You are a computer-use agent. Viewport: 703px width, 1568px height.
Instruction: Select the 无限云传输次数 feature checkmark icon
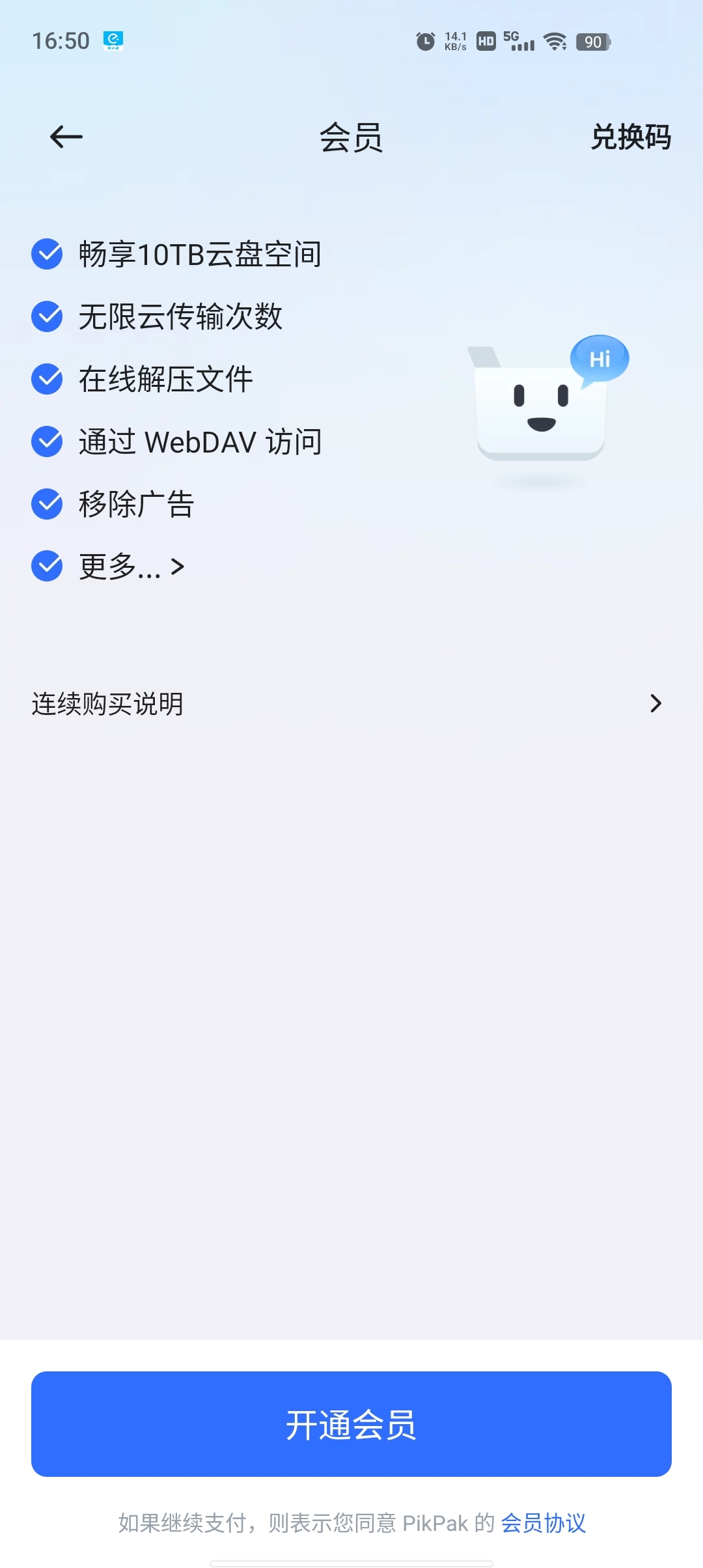[46, 318]
